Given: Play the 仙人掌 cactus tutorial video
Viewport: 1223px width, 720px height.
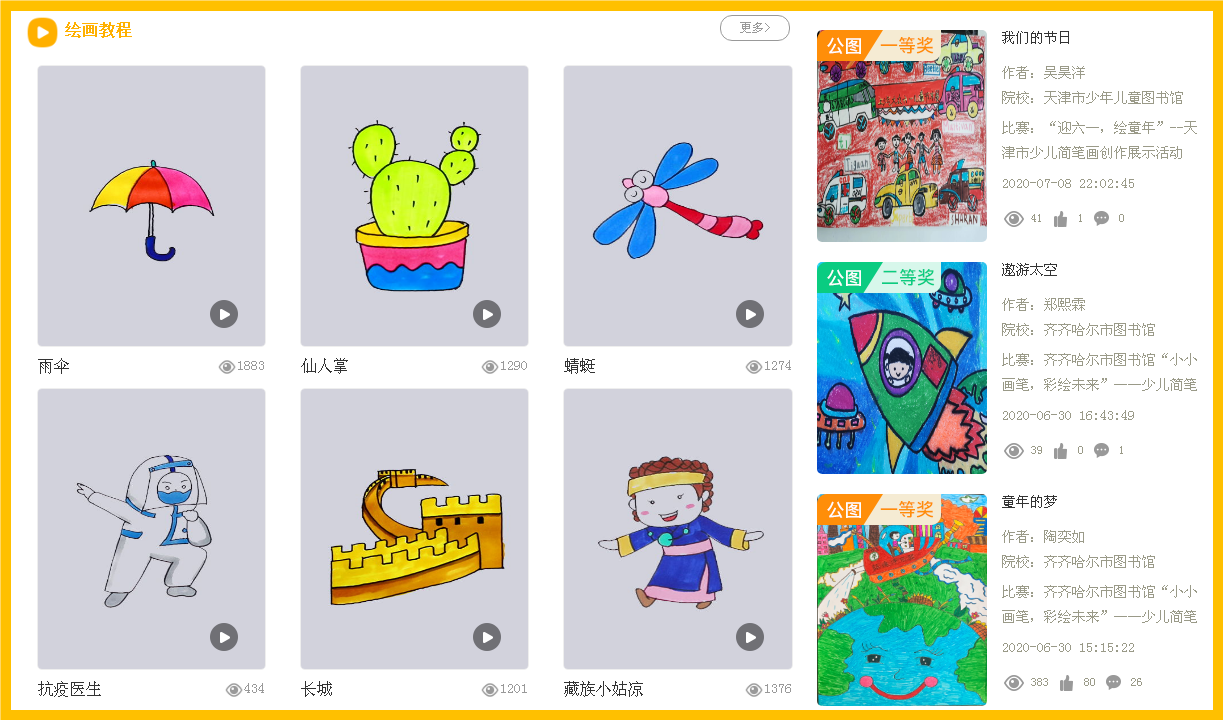Looking at the screenshot, I should 487,314.
